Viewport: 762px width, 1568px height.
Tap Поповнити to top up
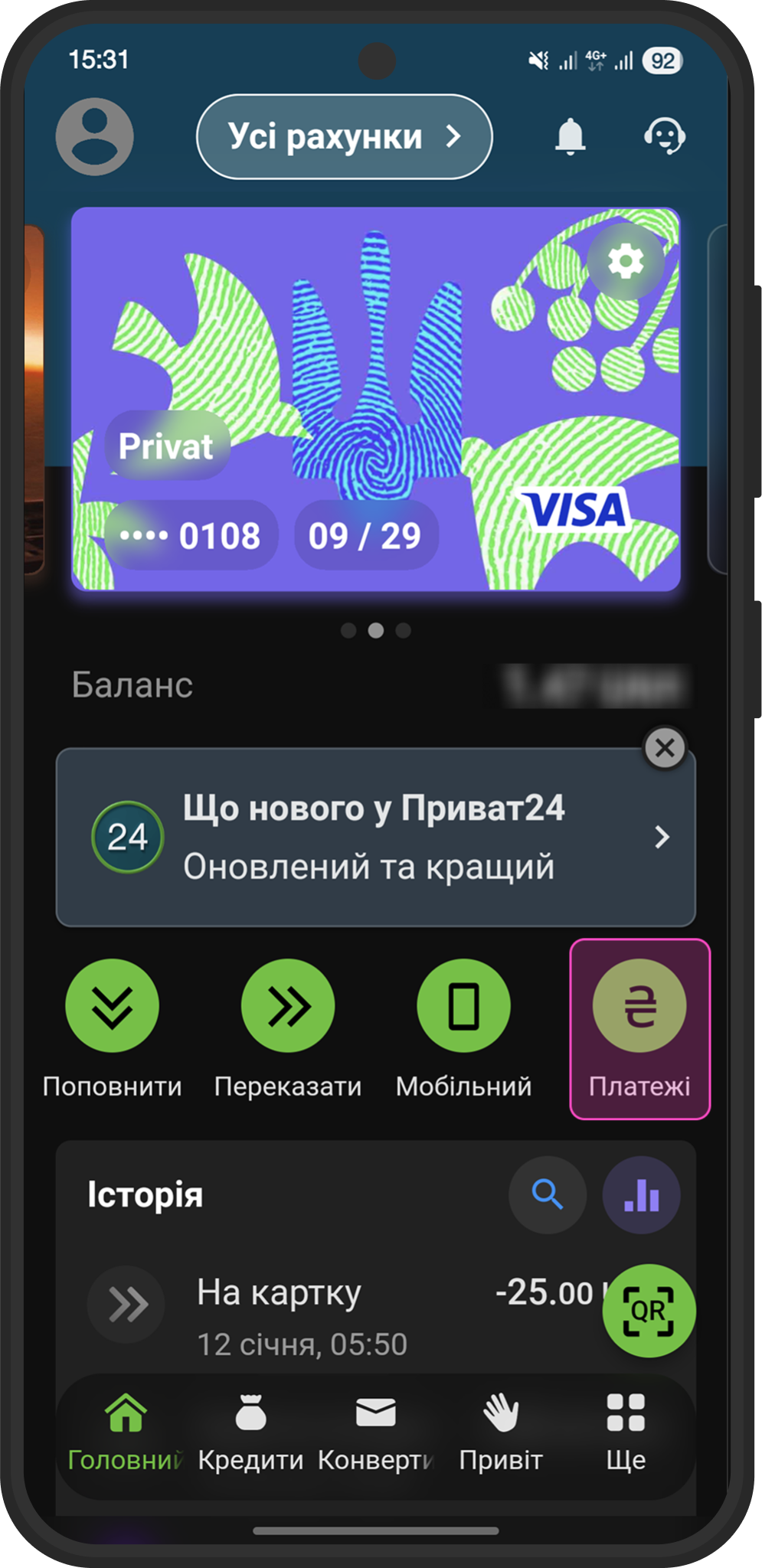pyautogui.click(x=112, y=1027)
